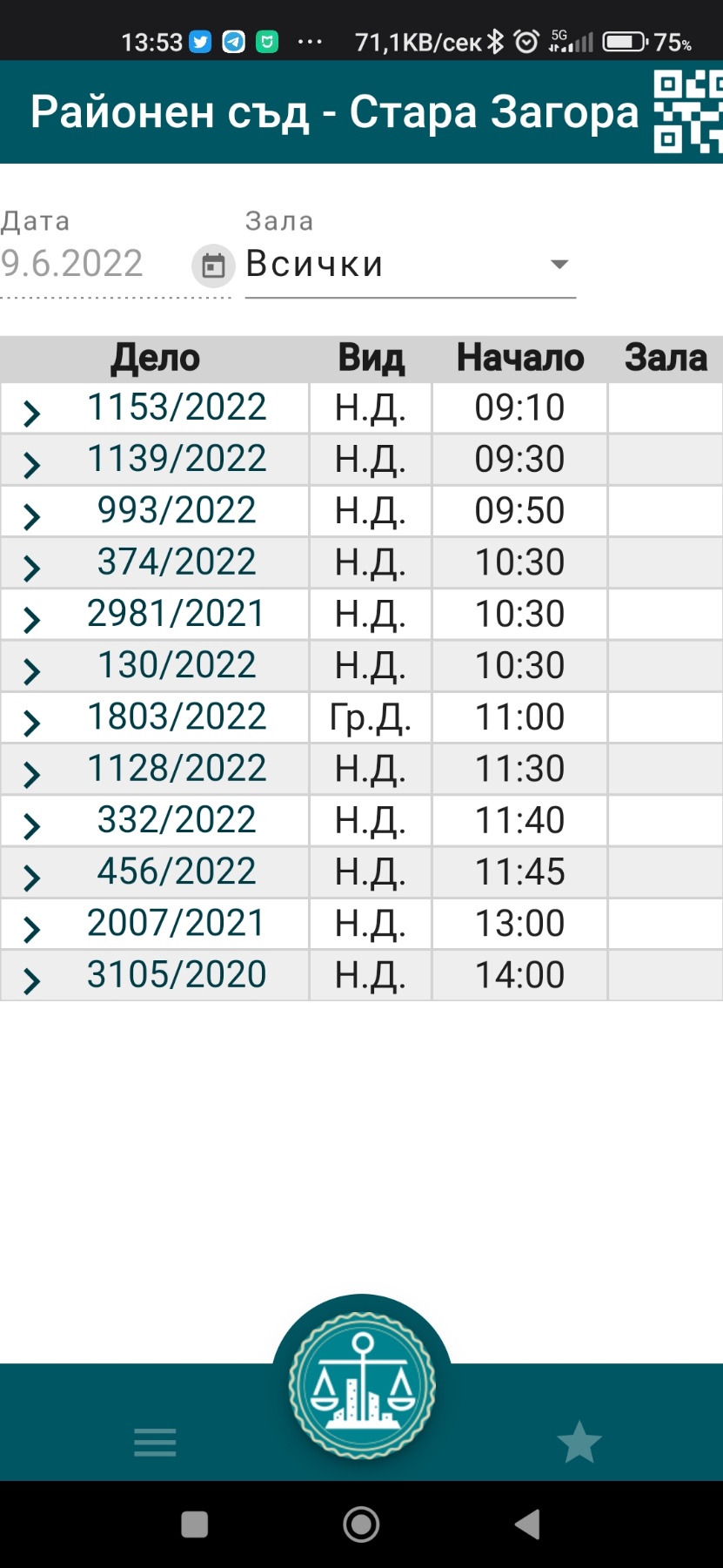The height and width of the screenshot is (1568, 723).
Task: Expand case 993/2022 details
Action: [x=32, y=515]
